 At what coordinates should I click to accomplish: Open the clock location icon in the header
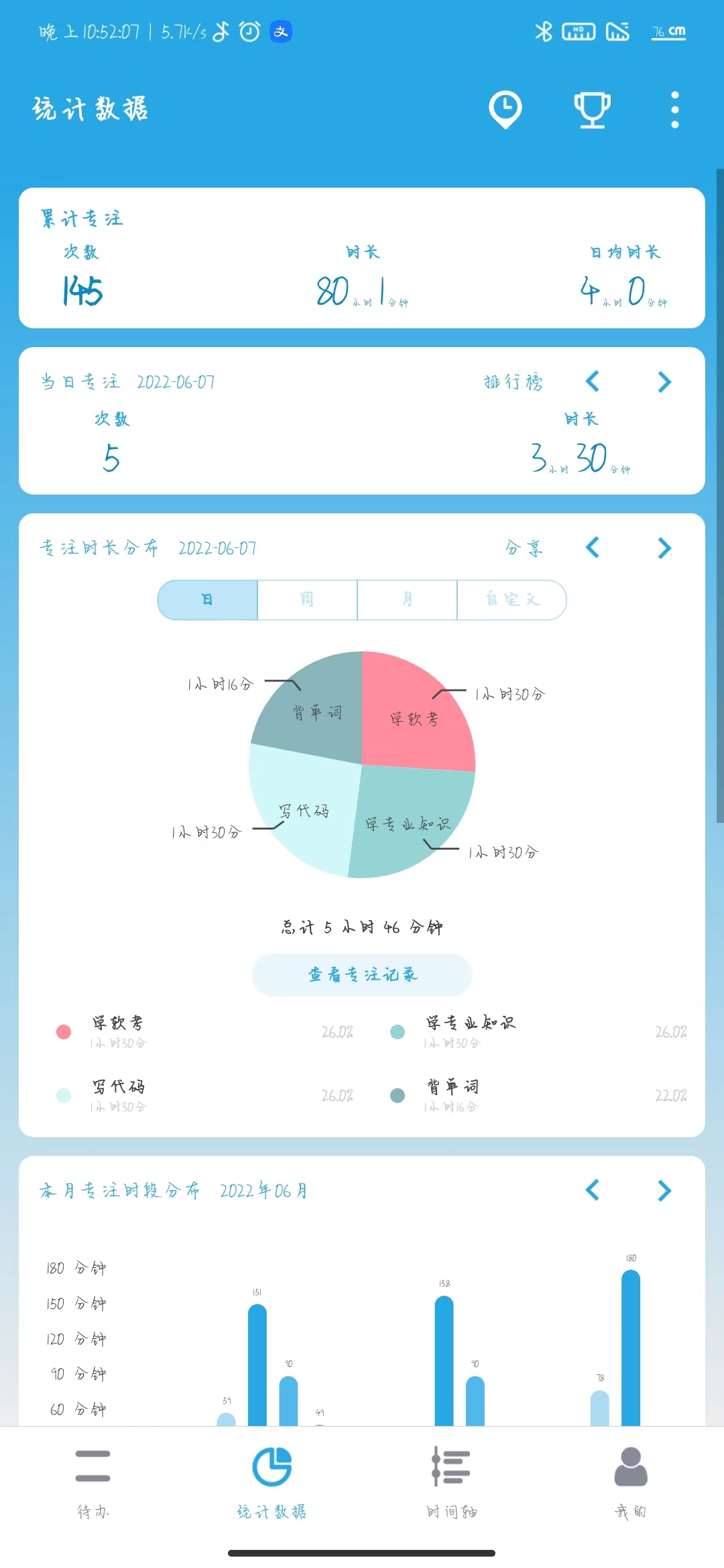505,109
